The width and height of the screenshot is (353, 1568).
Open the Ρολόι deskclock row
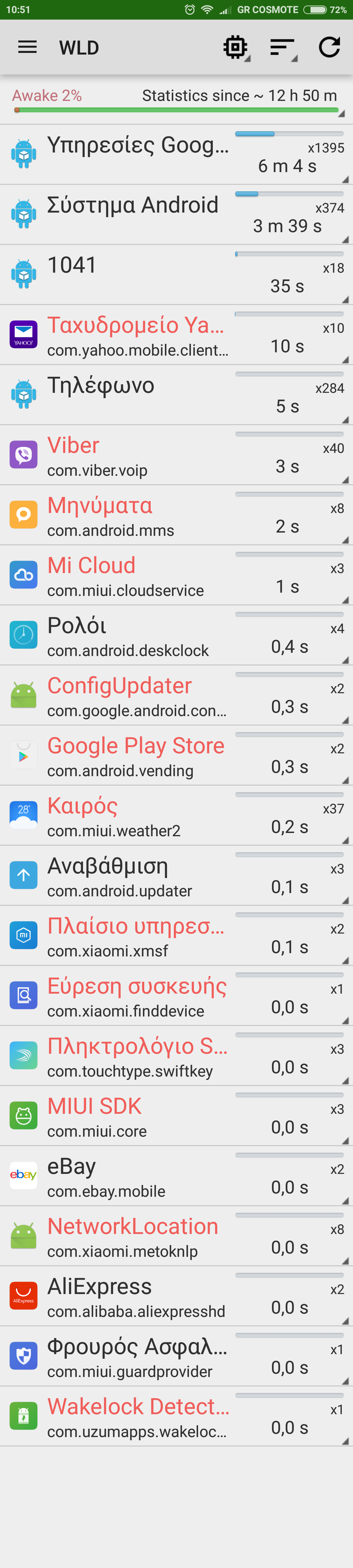pos(176,635)
